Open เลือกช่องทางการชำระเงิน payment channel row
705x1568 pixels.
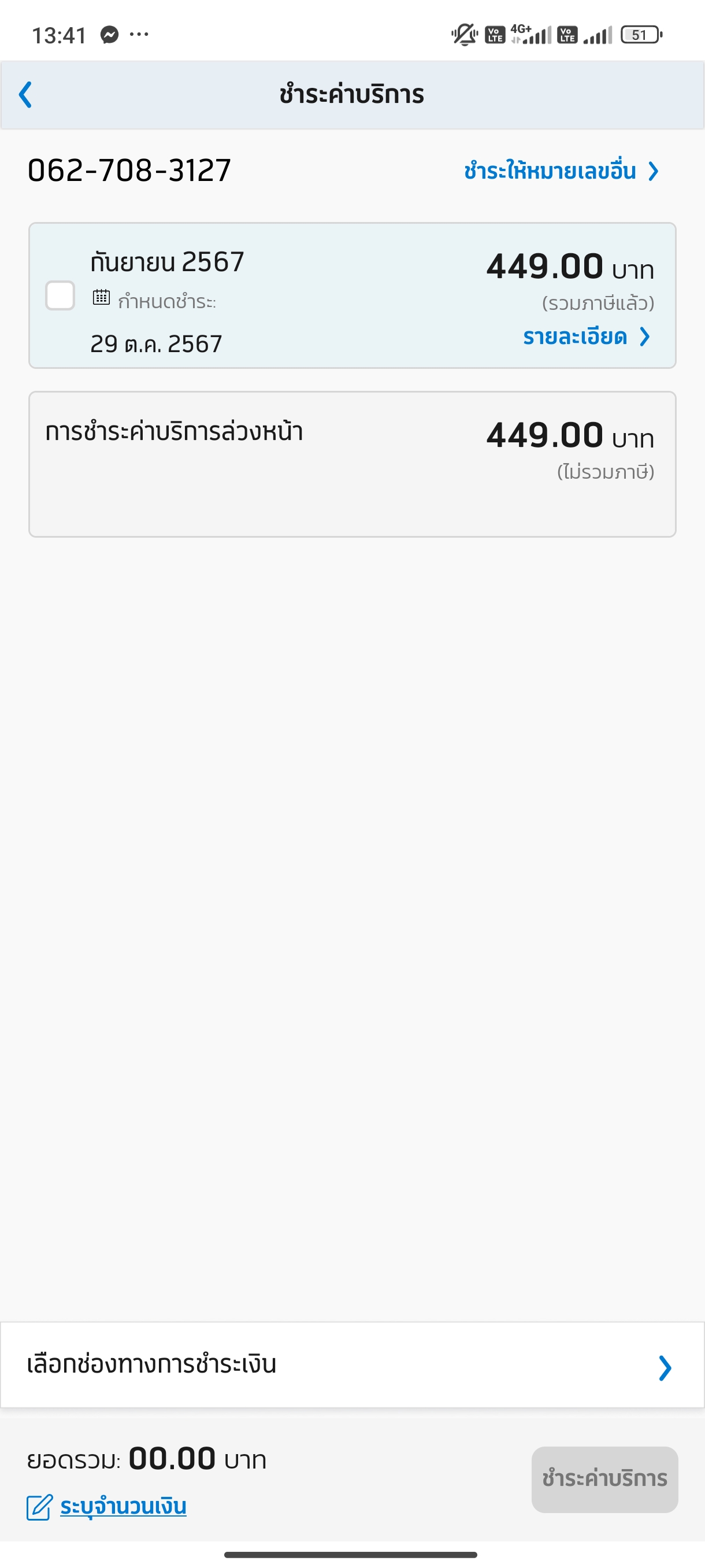coord(352,1364)
